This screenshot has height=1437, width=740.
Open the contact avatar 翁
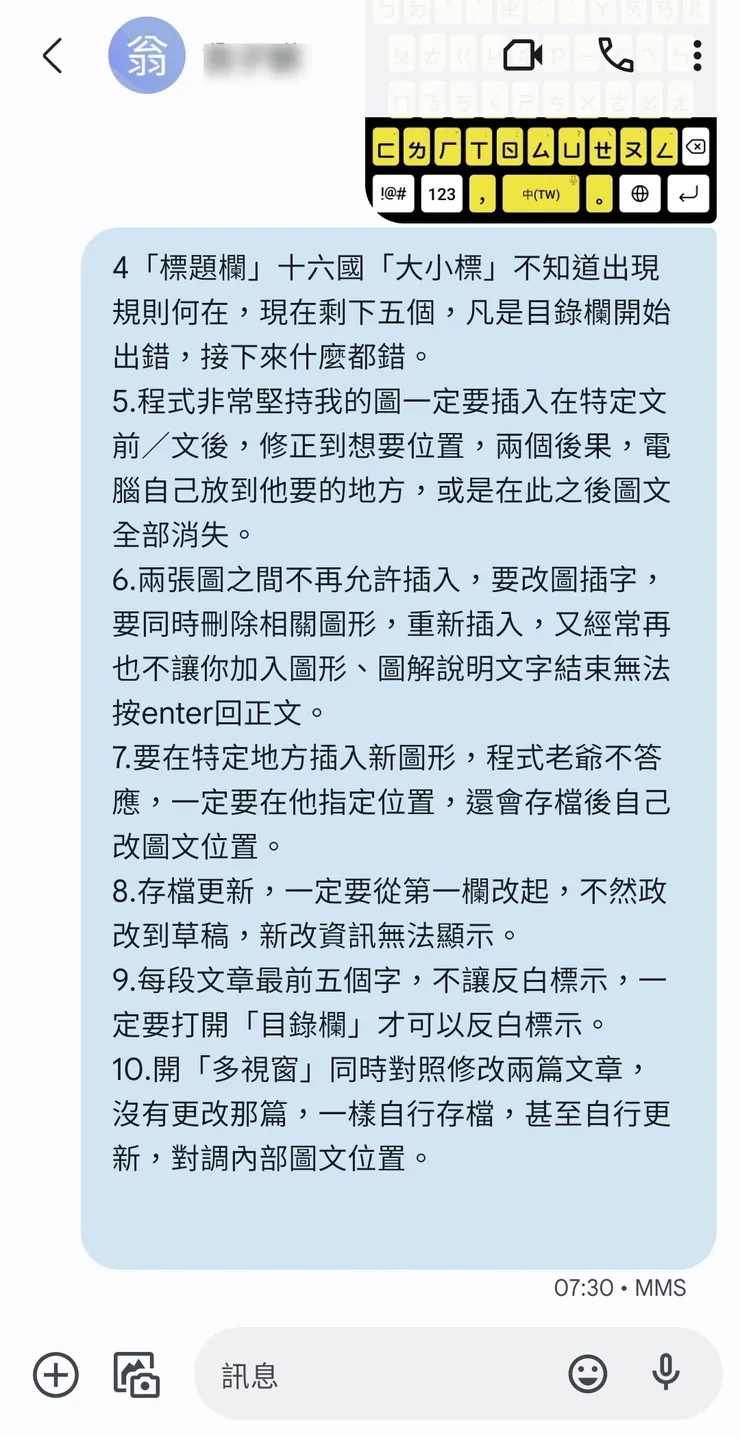click(x=146, y=56)
